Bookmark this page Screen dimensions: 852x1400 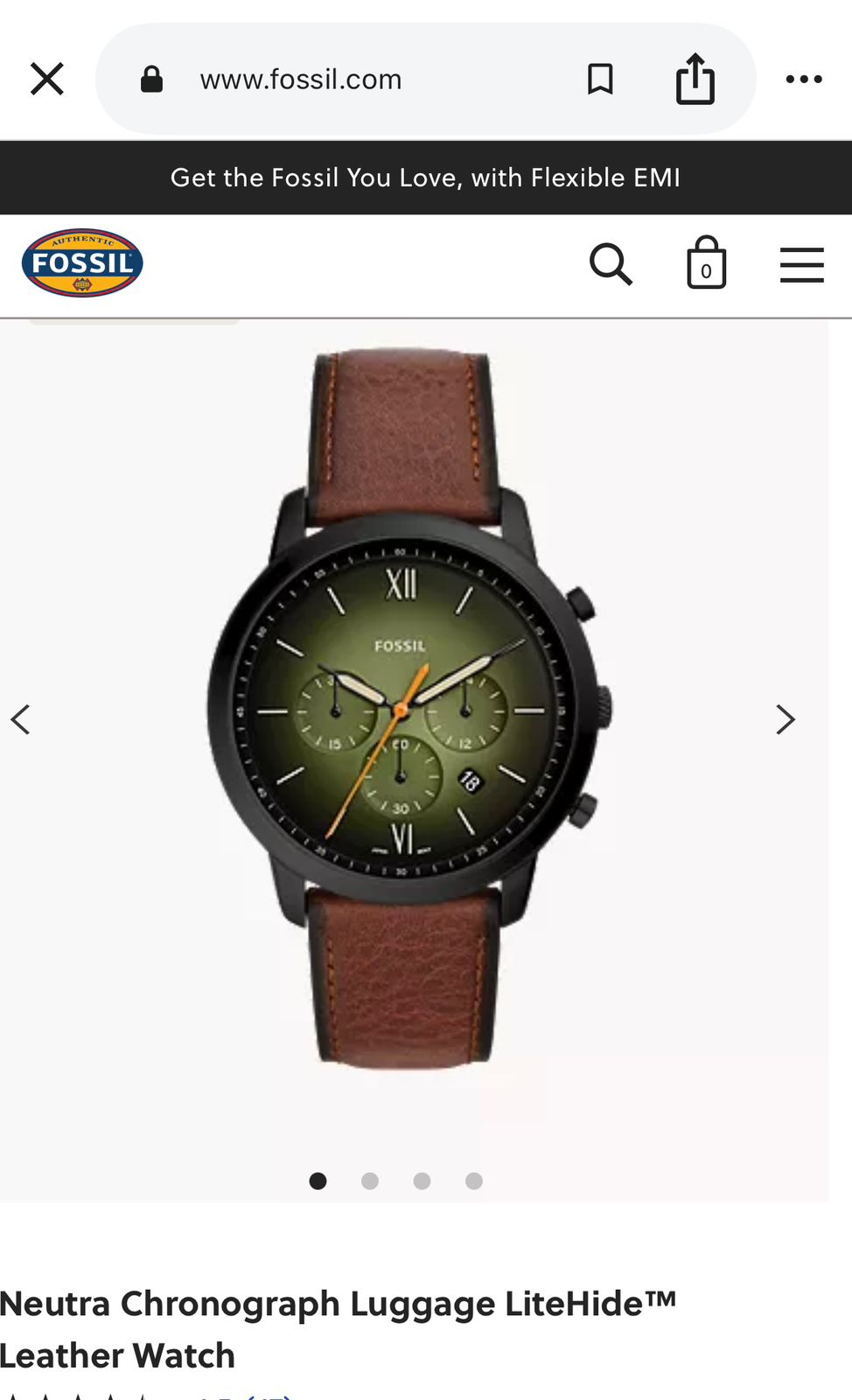coord(600,79)
